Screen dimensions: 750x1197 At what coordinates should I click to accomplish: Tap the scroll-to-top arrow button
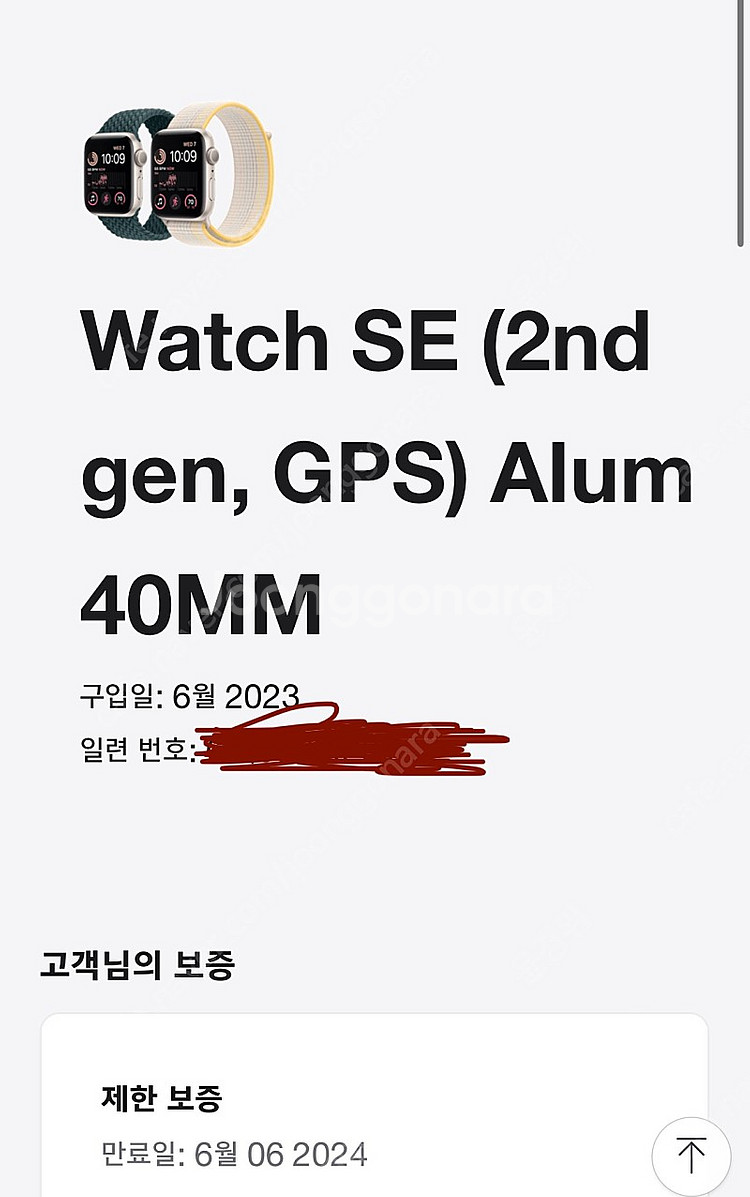tap(691, 1153)
